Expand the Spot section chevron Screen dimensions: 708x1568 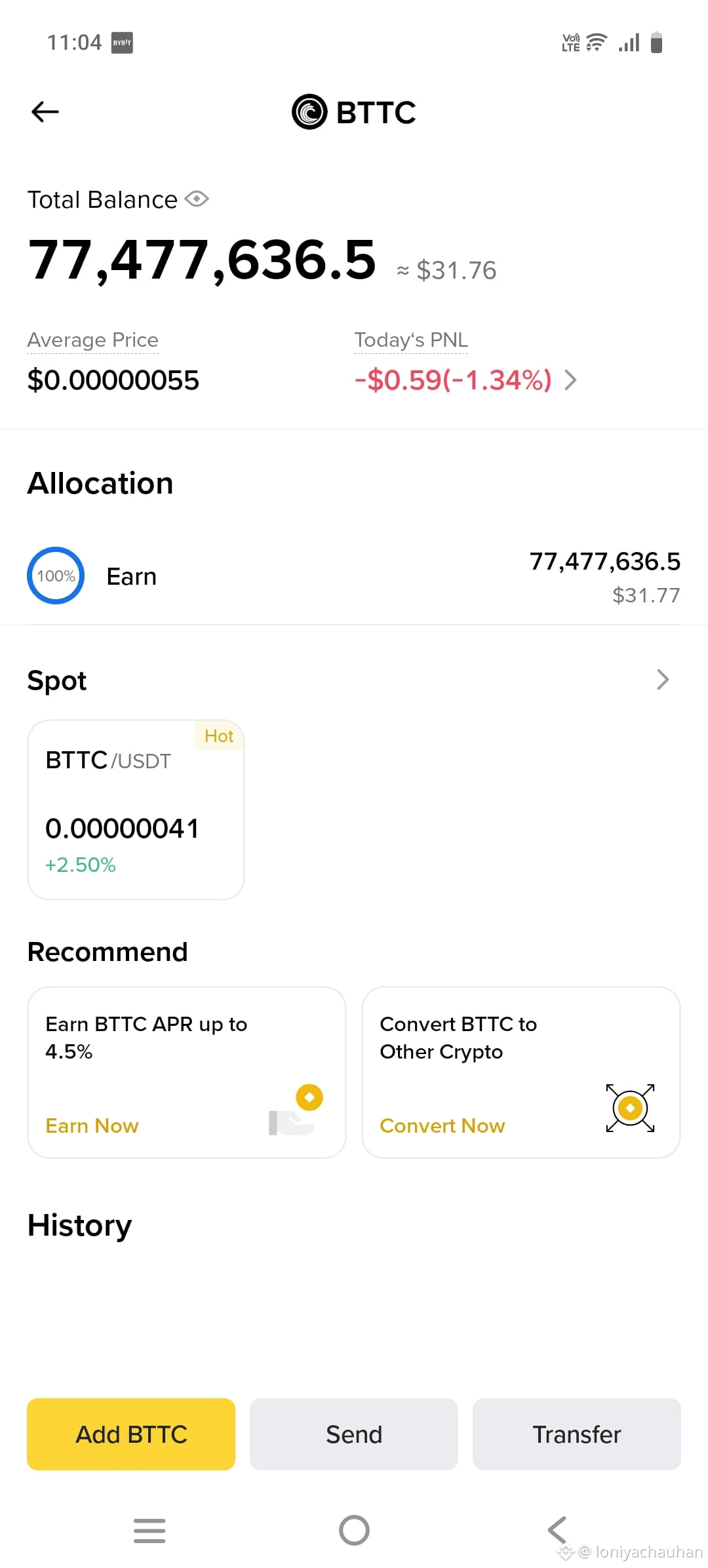coord(663,680)
